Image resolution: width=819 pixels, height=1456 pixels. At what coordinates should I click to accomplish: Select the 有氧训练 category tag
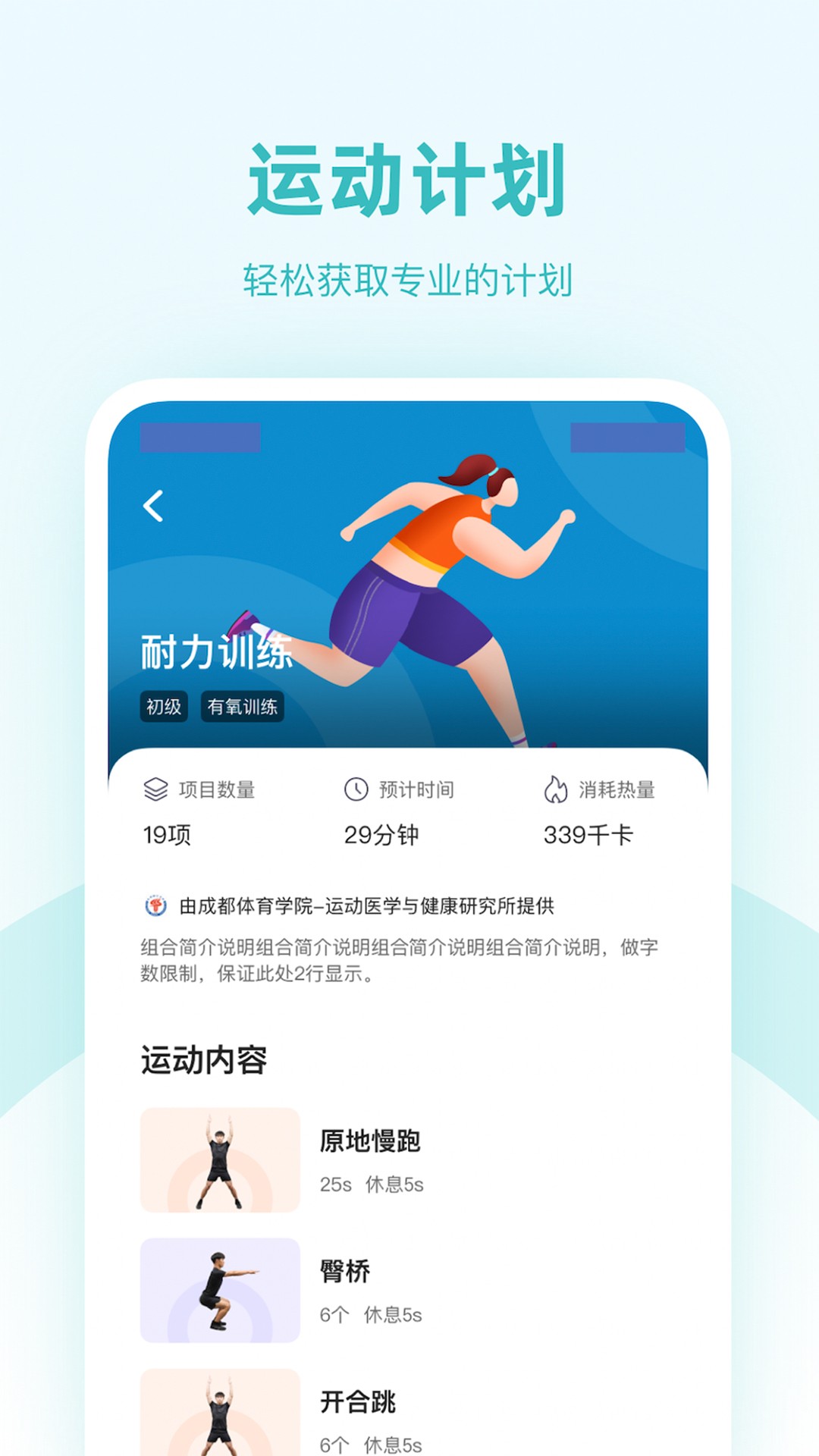[243, 708]
